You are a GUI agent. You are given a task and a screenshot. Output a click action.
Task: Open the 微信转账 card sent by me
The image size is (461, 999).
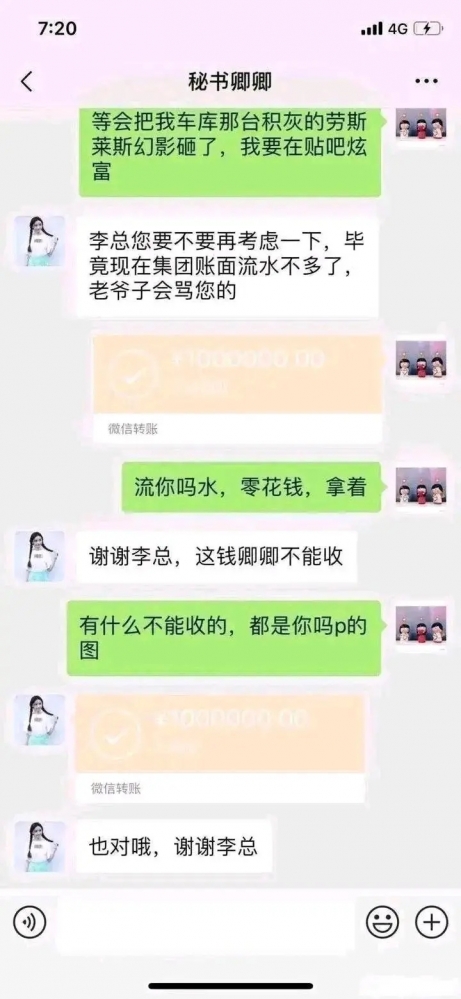pyautogui.click(x=238, y=389)
